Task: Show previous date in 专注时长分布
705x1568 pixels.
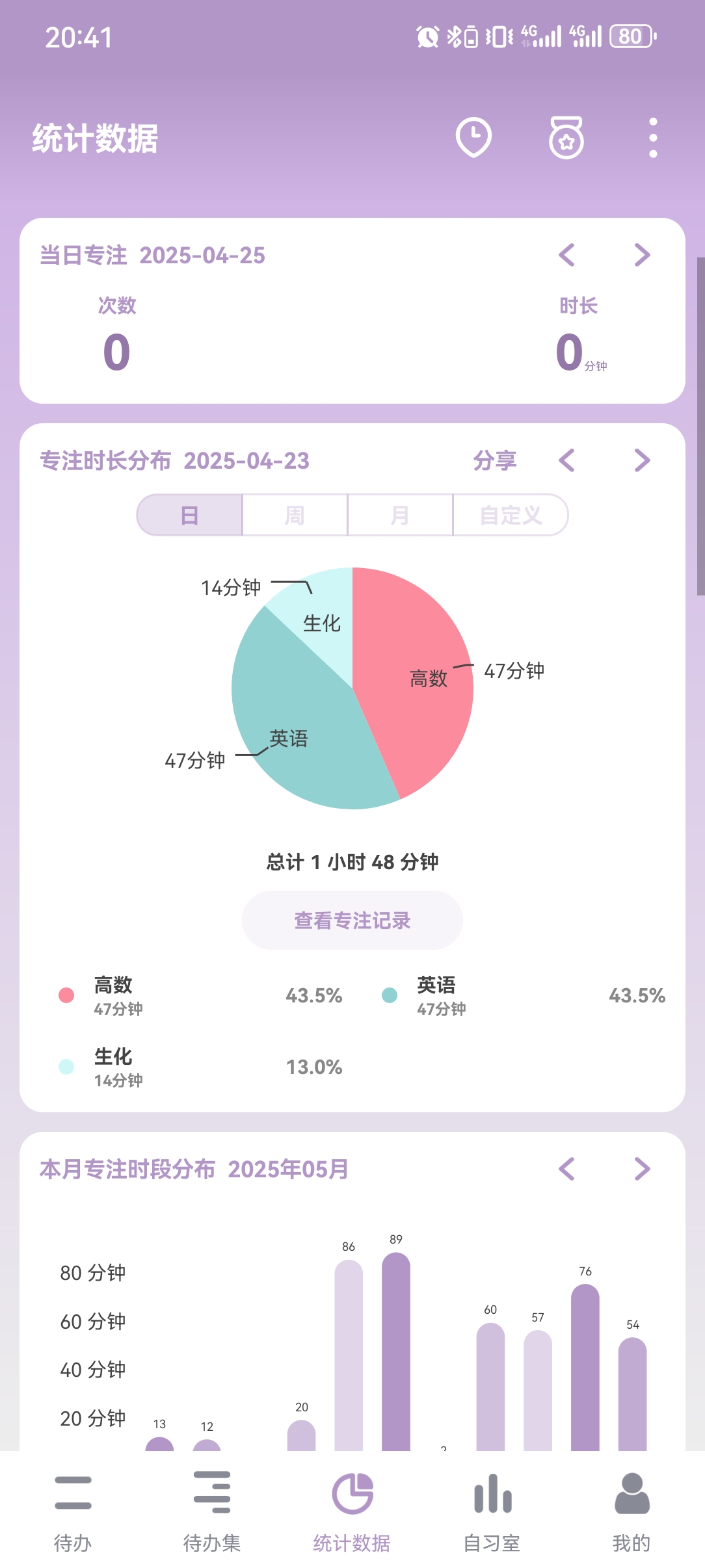Action: pyautogui.click(x=566, y=460)
